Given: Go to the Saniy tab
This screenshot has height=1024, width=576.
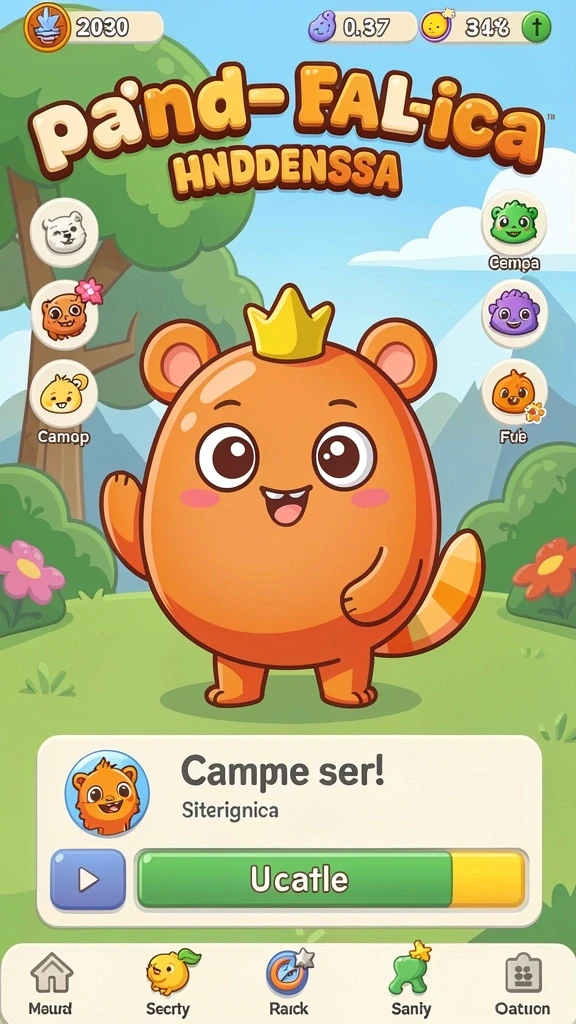Looking at the screenshot, I should tap(411, 983).
